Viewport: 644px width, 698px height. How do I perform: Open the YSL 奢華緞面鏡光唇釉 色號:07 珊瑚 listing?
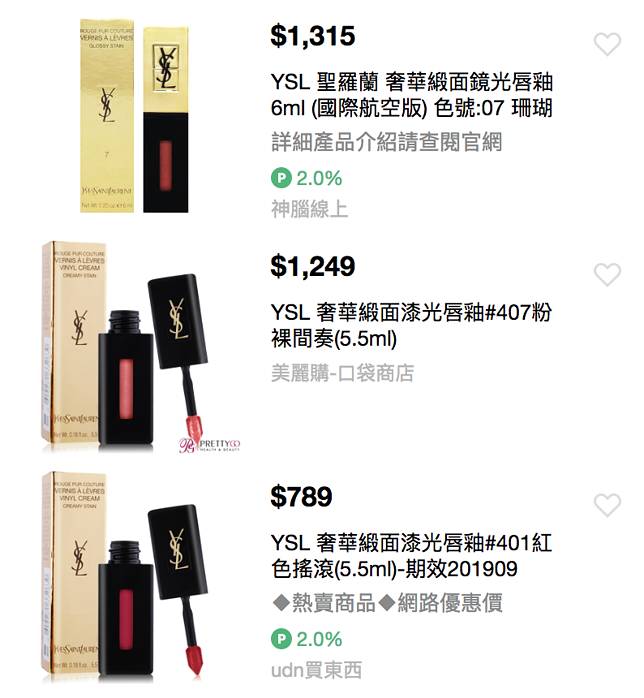click(x=411, y=95)
